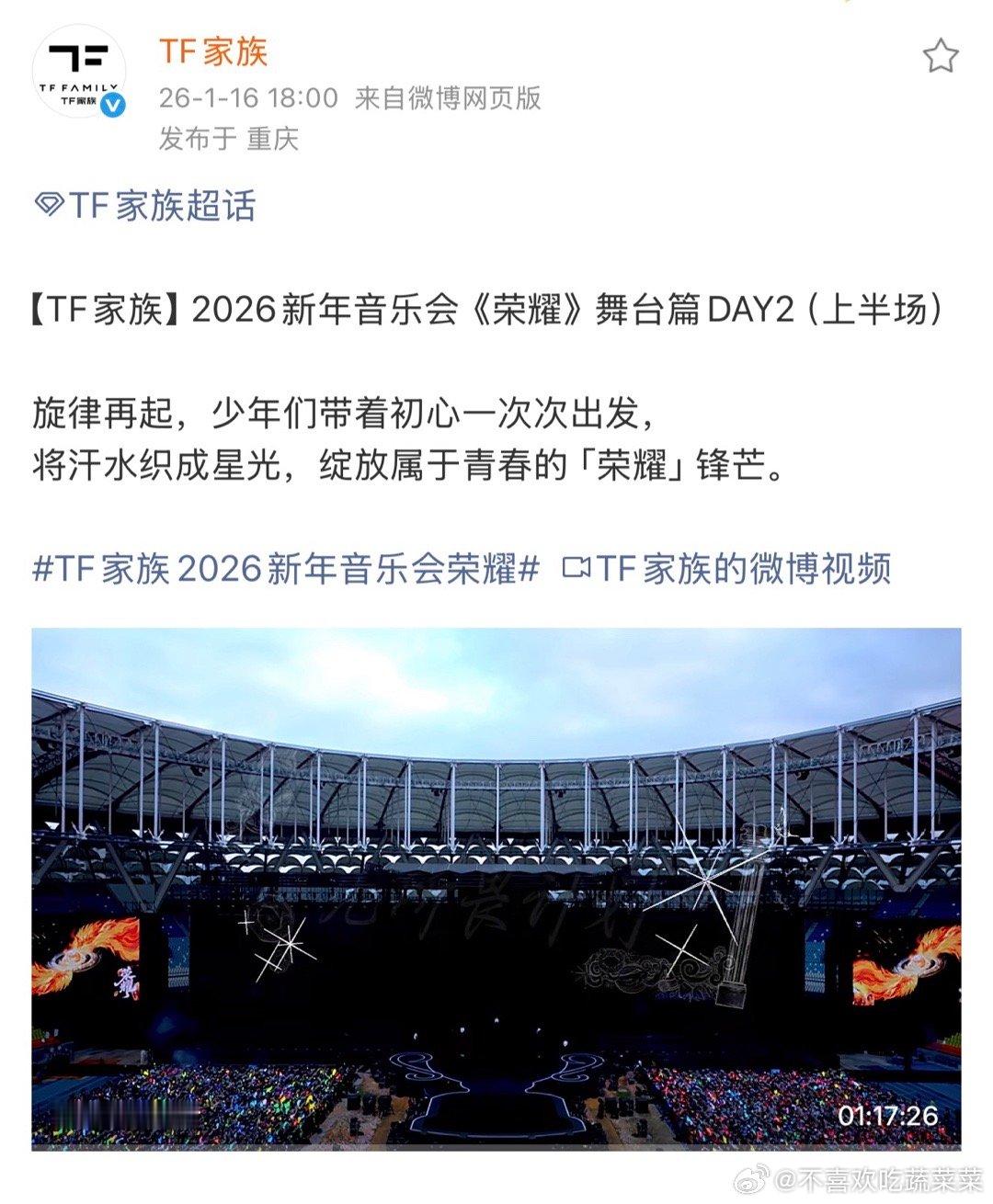
Task: Open the TF家族的微博视频 video link
Action: click(745, 570)
